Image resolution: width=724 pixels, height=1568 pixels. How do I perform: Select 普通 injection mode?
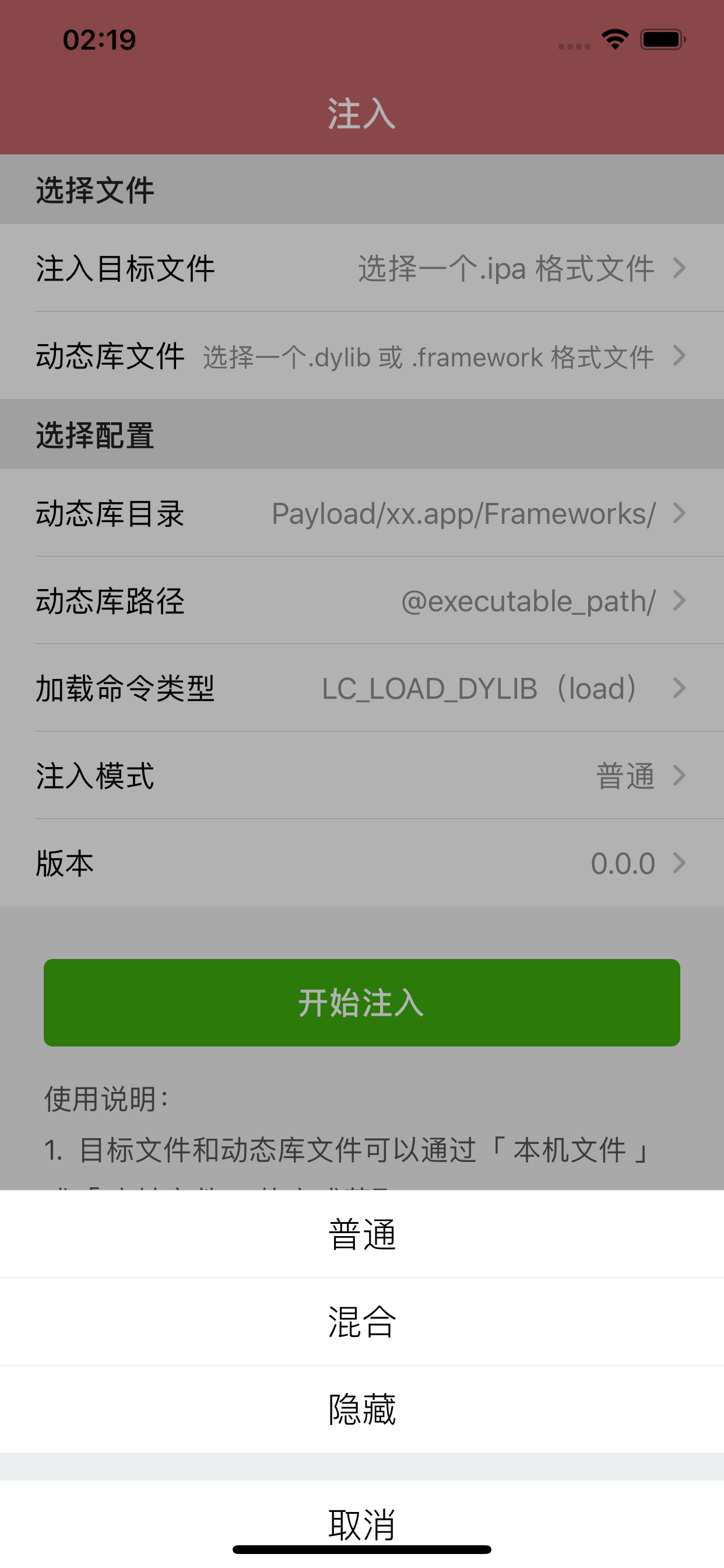pos(362,1235)
